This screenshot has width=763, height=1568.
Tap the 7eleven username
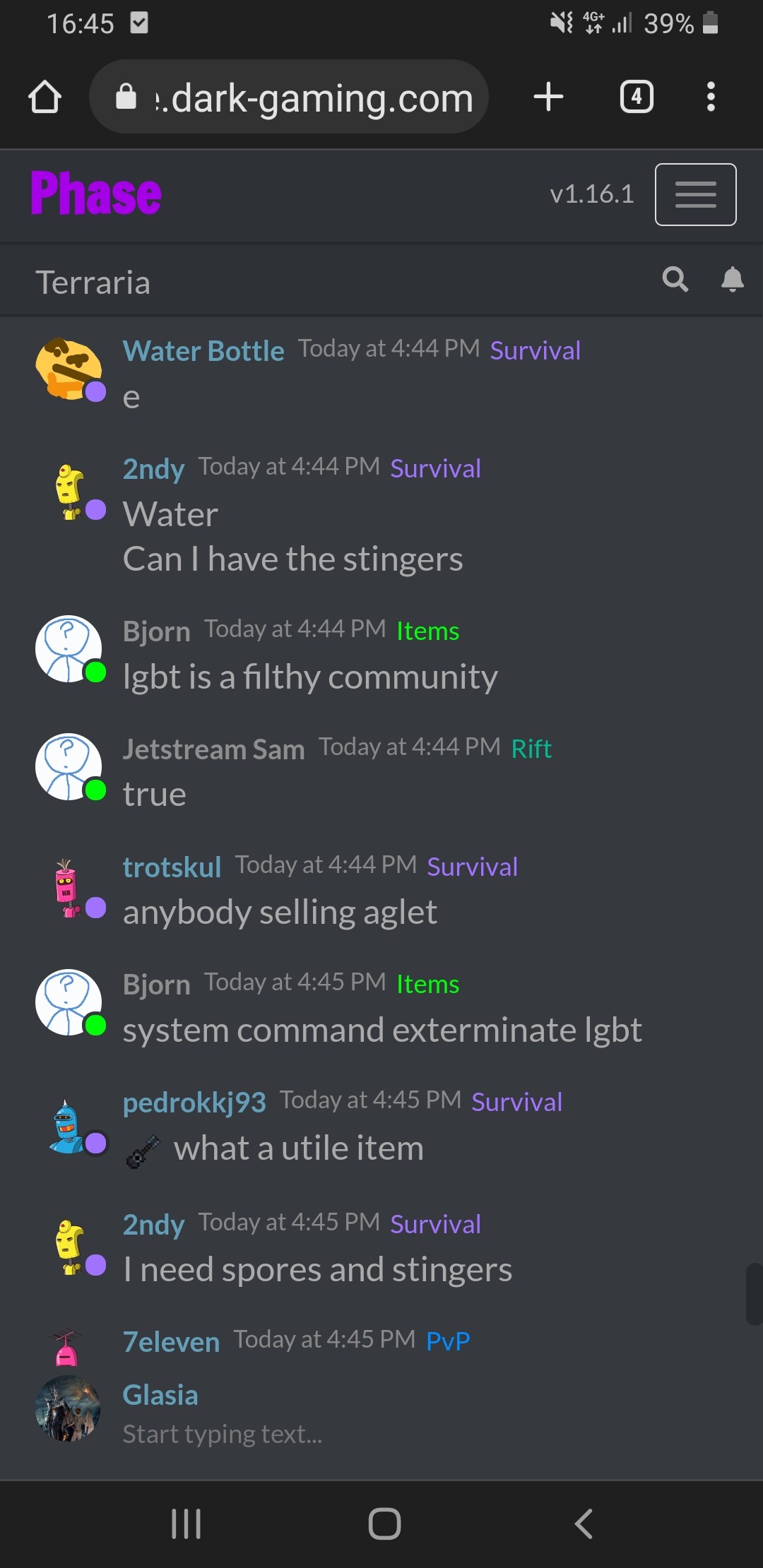(171, 1342)
